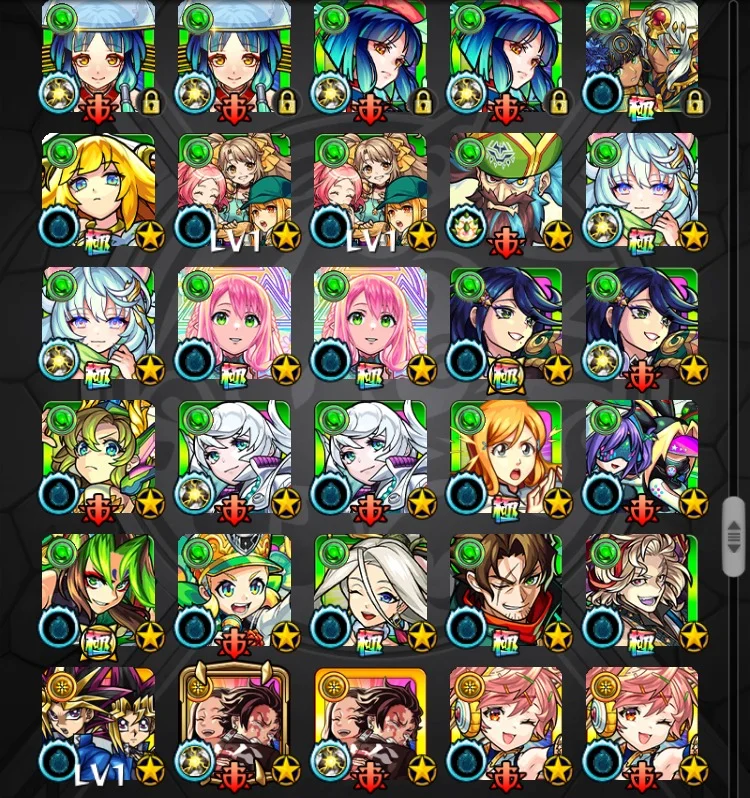750x798 pixels.
Task: Select the blonde girl with white hat
Action: pyautogui.click(x=98, y=190)
